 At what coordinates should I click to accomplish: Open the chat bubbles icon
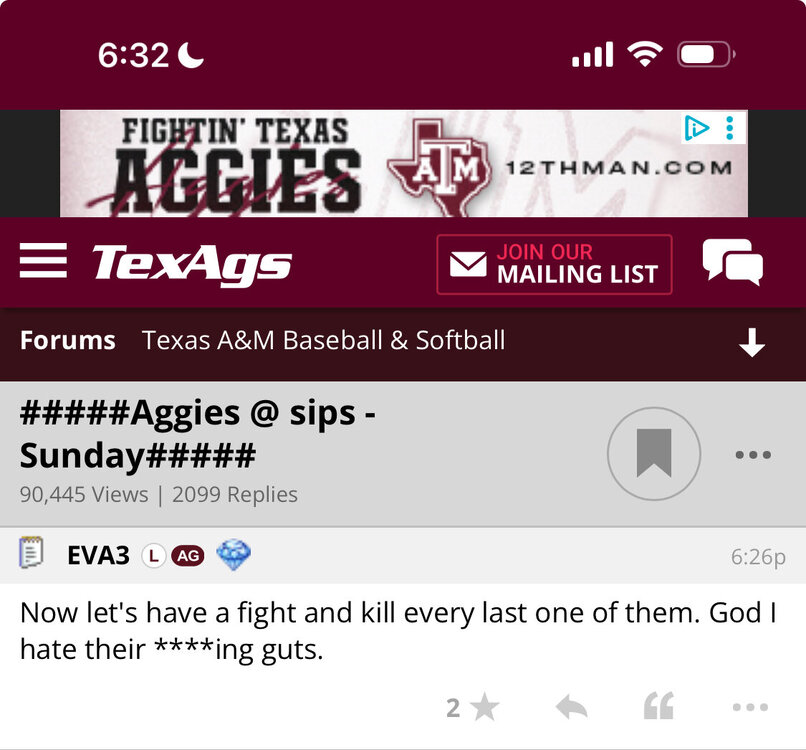point(732,263)
